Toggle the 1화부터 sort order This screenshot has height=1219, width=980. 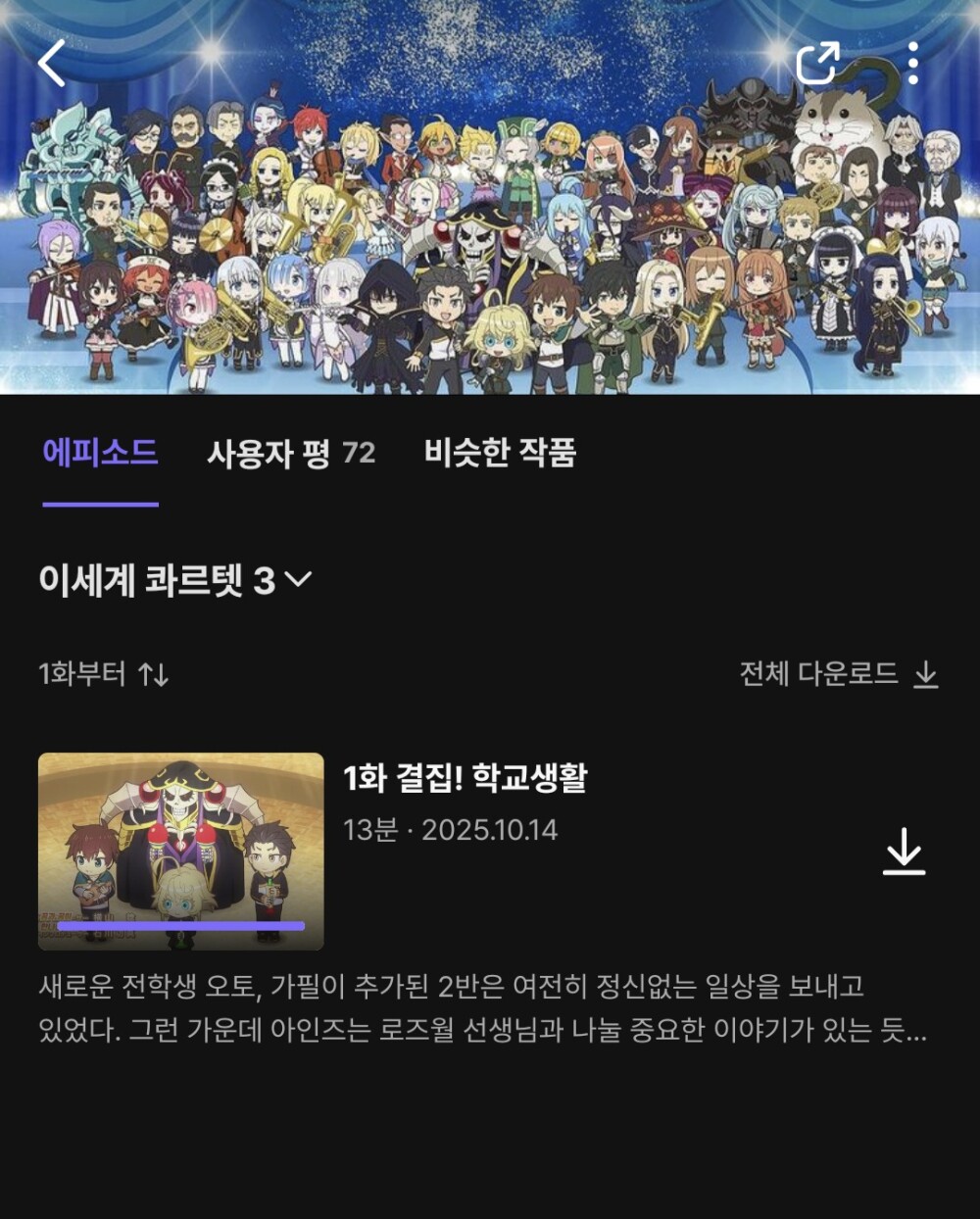pos(104,674)
